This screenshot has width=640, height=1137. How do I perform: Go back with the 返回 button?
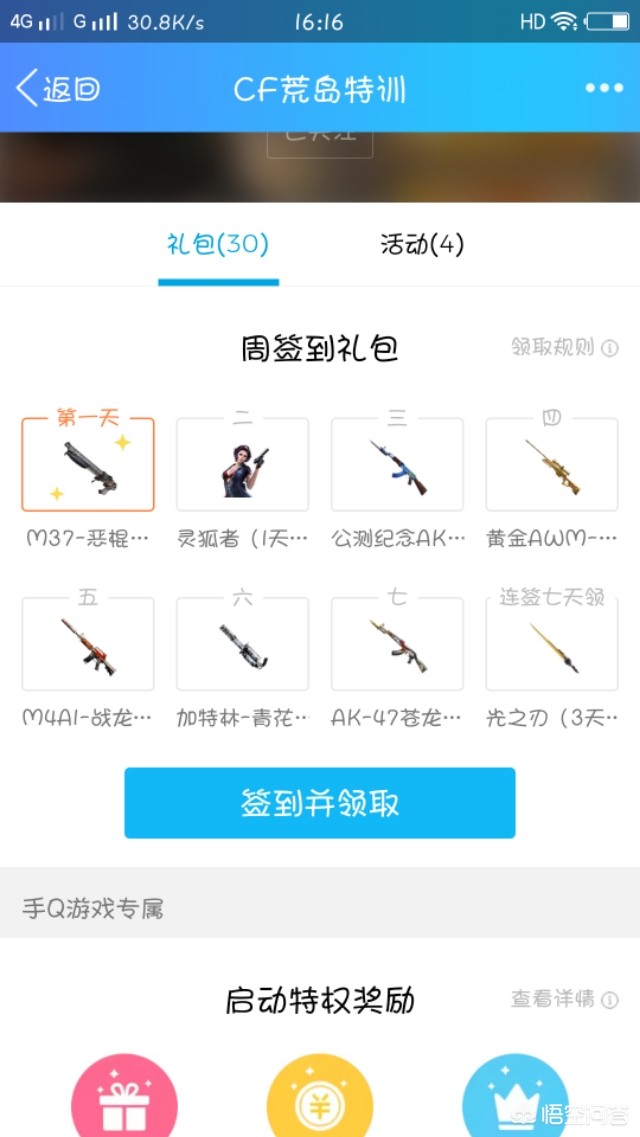point(58,89)
